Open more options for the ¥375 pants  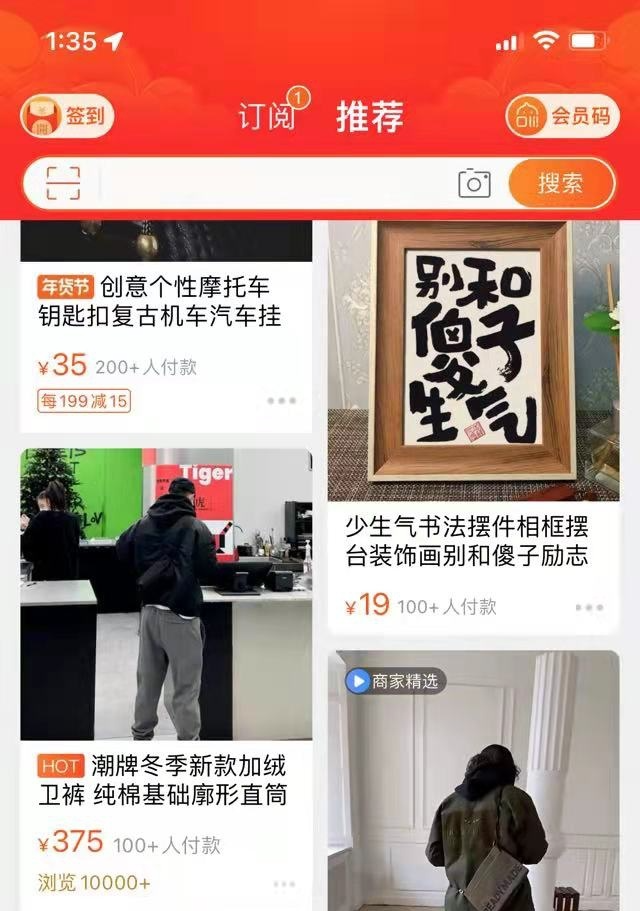(x=284, y=883)
